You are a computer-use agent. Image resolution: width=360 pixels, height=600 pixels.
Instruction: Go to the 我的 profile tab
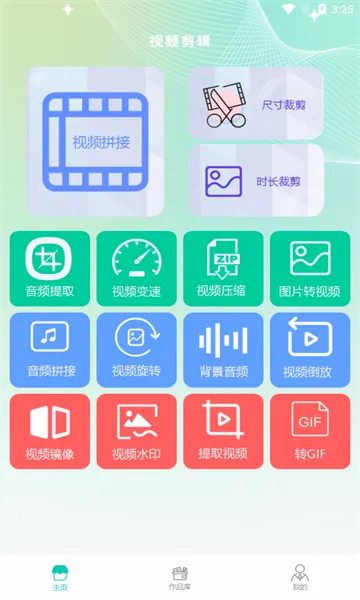pyautogui.click(x=300, y=578)
